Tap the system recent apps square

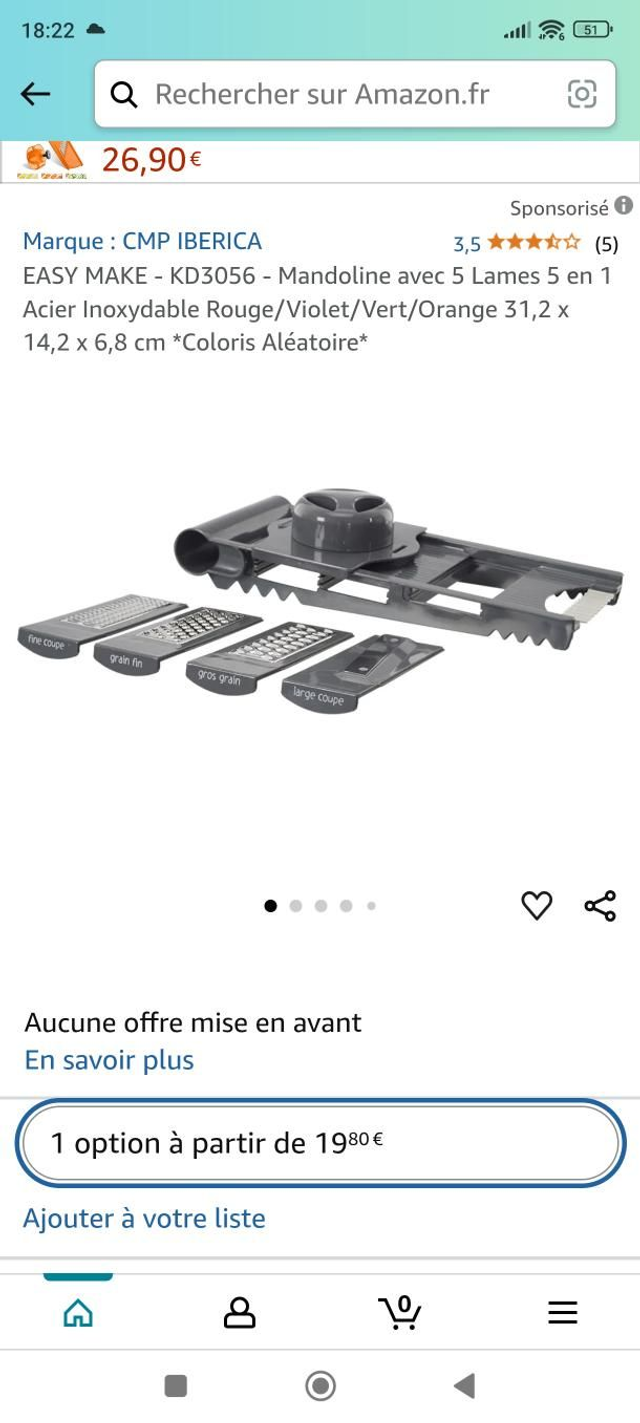pyautogui.click(x=176, y=1386)
